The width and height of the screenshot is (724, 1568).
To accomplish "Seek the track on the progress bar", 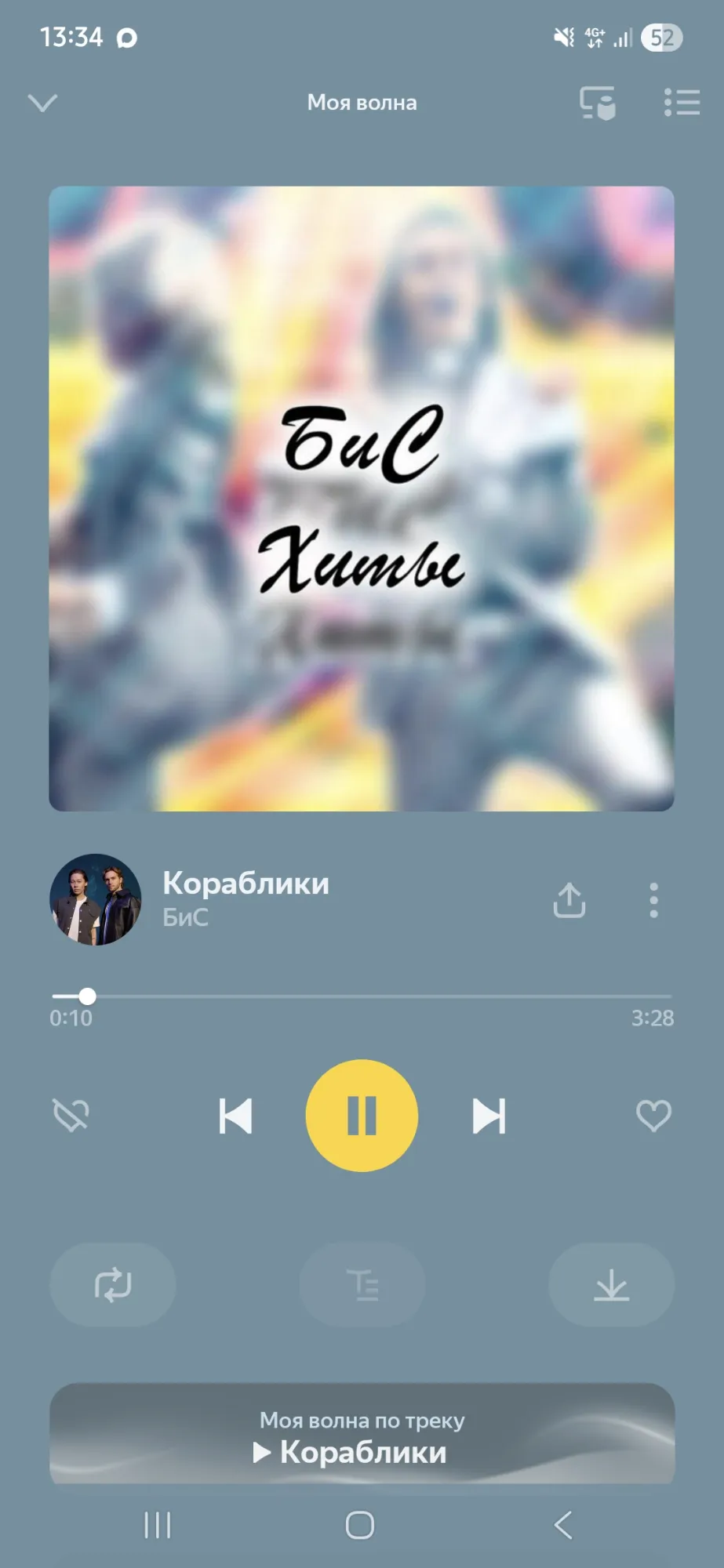I will point(361,996).
